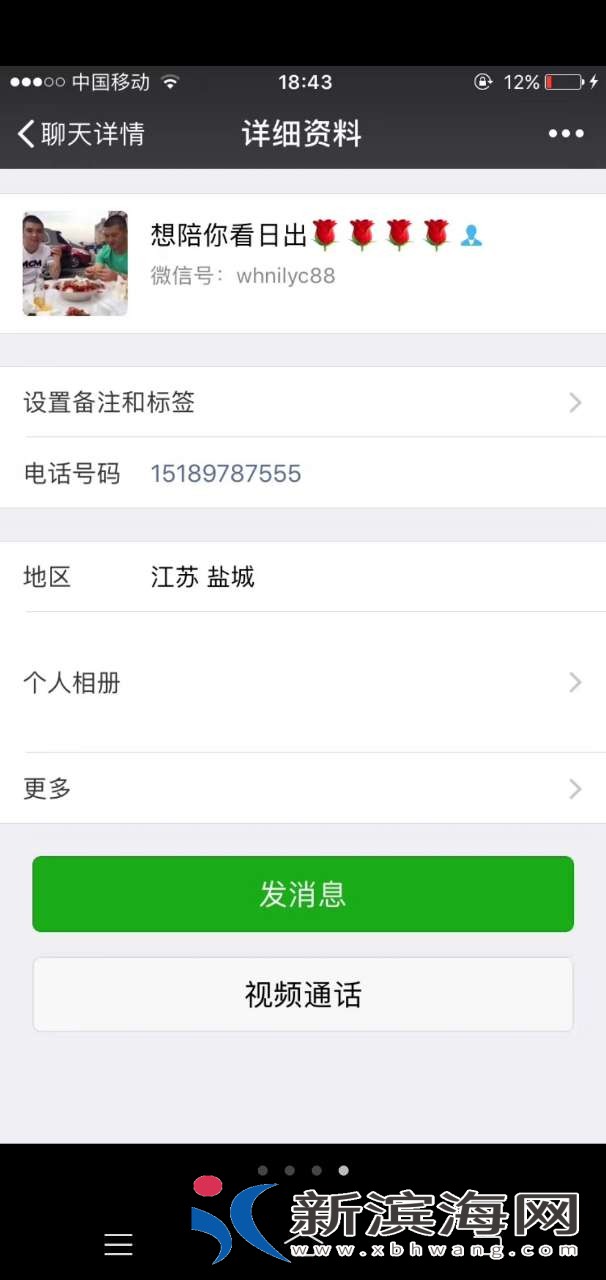Open 设置备注和标签 settings
606x1280 pixels.
tap(302, 402)
